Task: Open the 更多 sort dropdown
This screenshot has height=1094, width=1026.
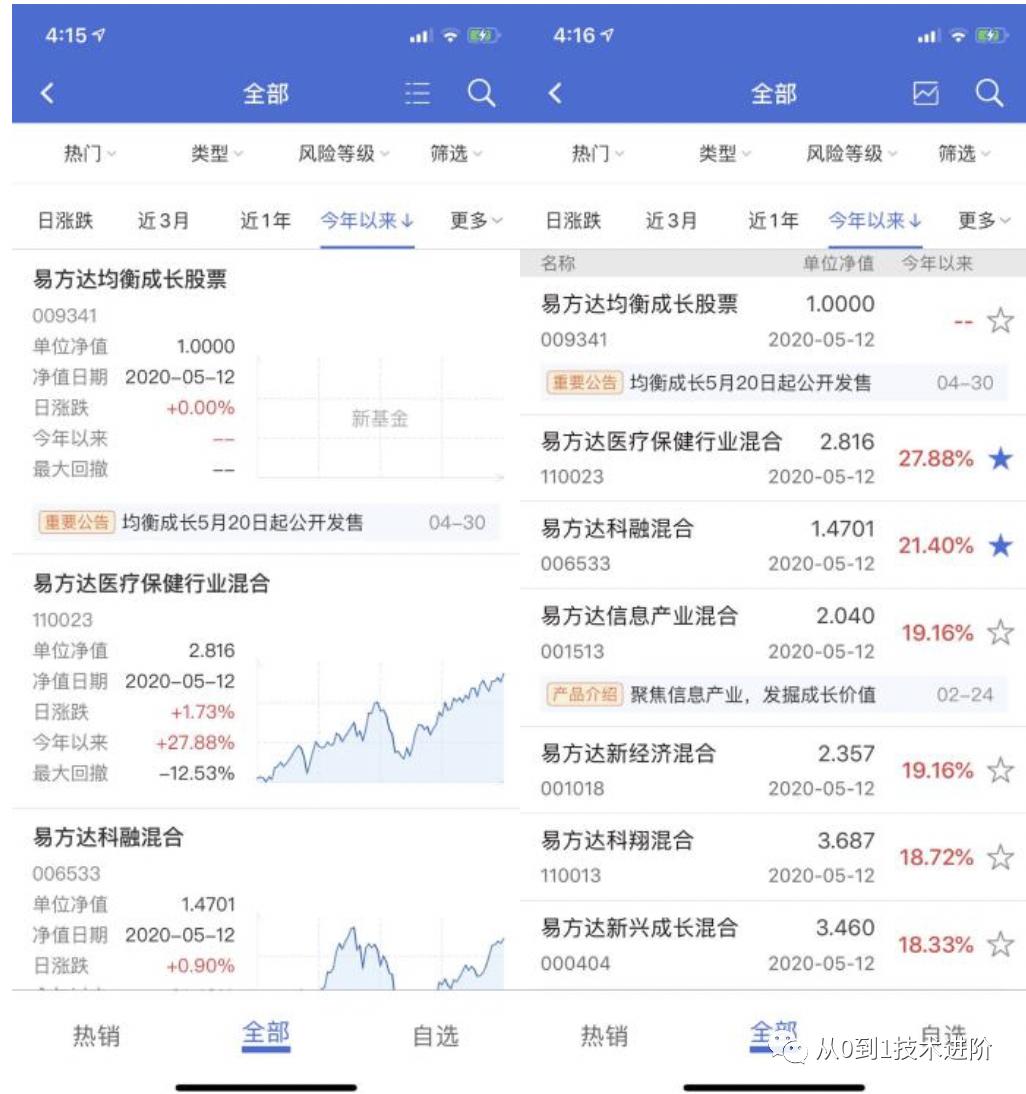Action: (471, 220)
